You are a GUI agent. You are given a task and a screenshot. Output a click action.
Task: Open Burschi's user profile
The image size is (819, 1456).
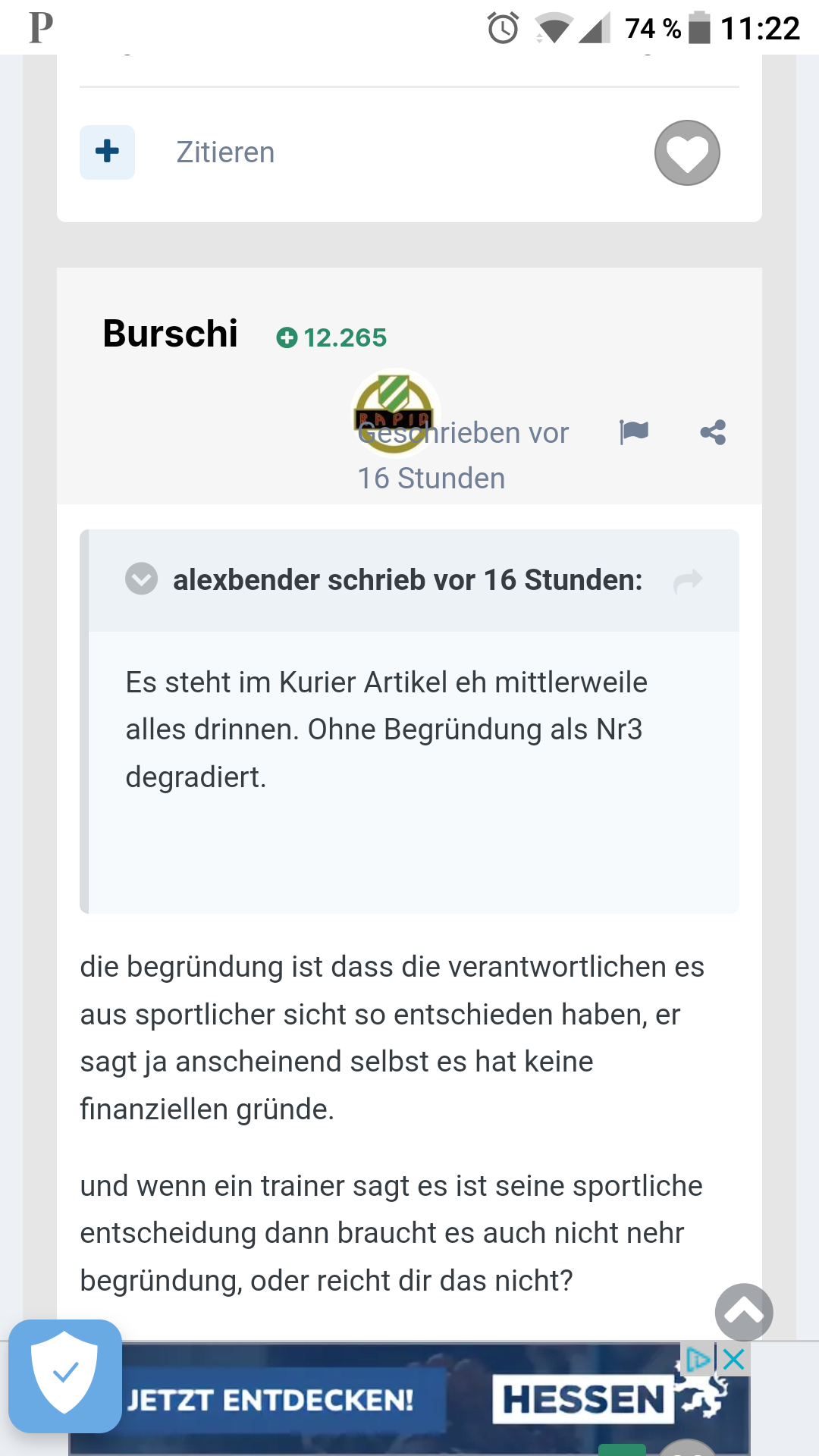tap(170, 334)
